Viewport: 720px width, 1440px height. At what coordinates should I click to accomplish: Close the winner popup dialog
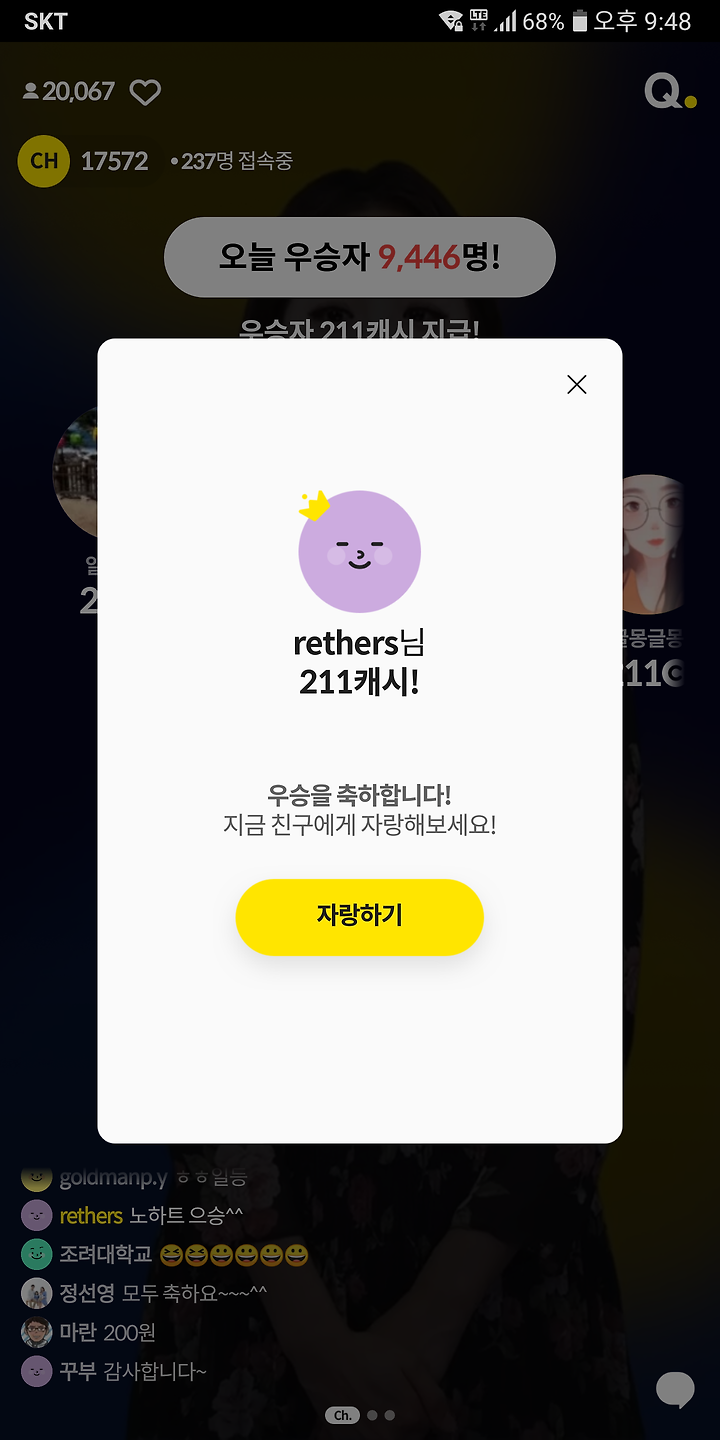click(x=576, y=385)
